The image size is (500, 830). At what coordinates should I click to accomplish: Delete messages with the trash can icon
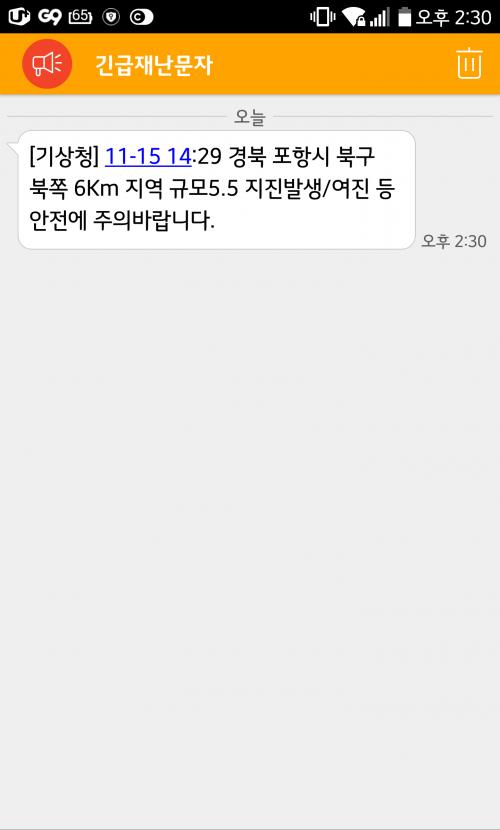(x=469, y=63)
